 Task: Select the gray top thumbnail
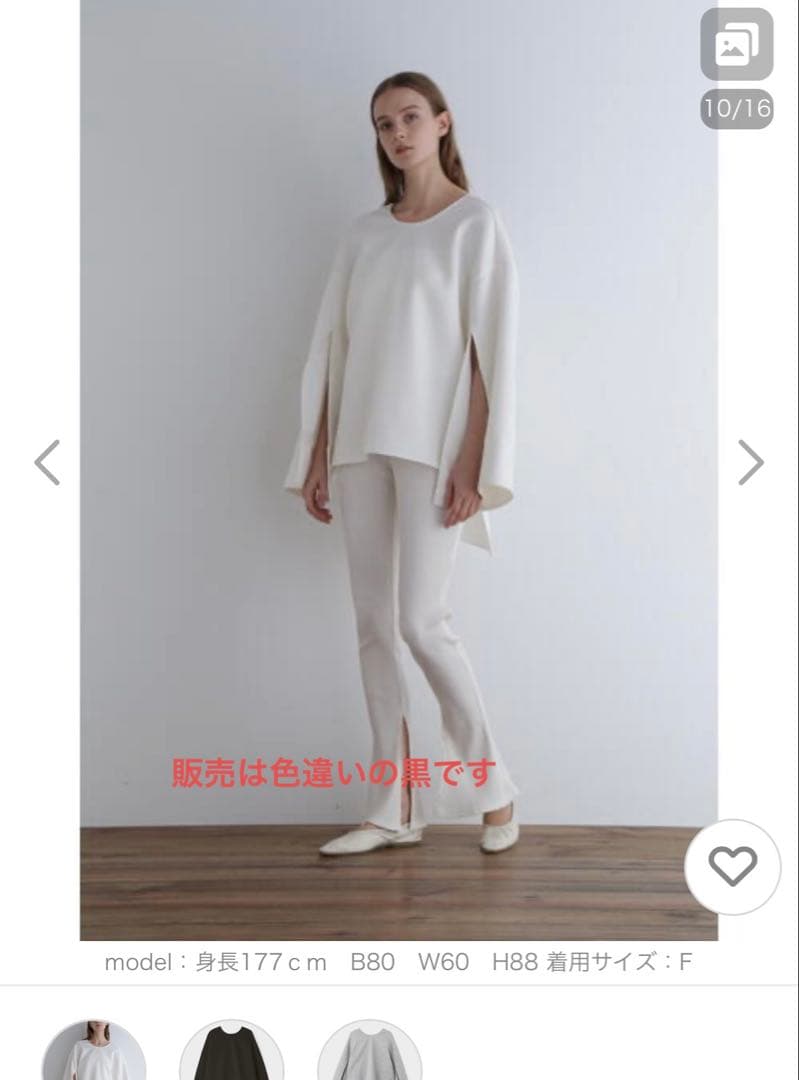coord(369,1053)
